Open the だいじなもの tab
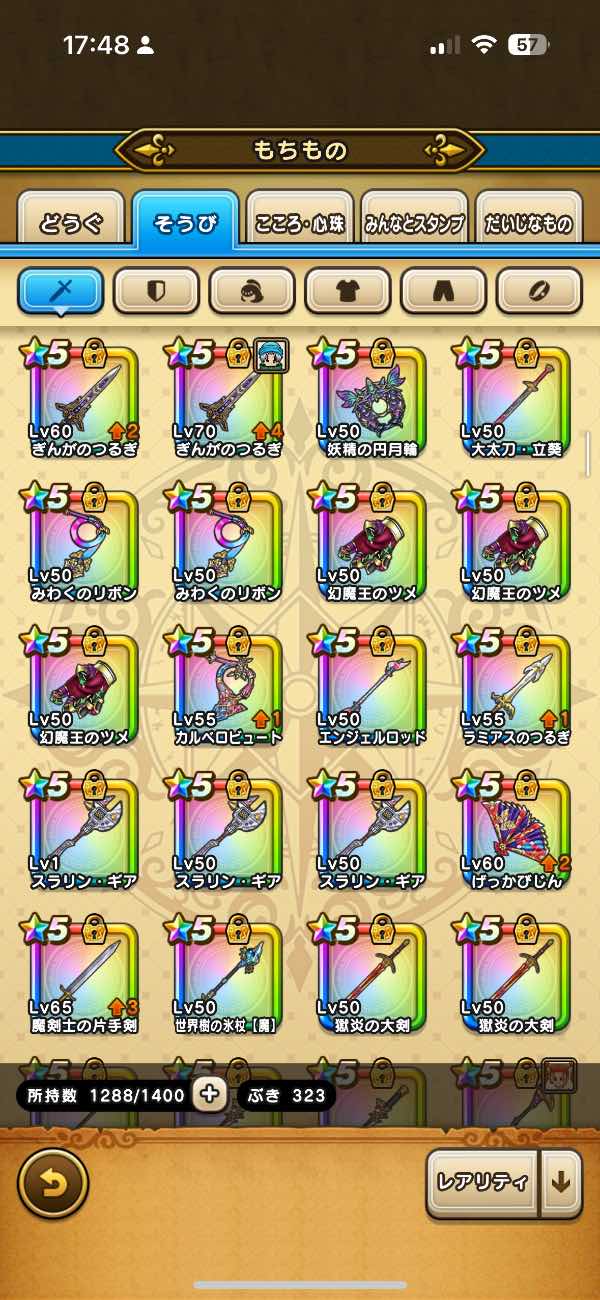The height and width of the screenshot is (1300, 600). click(529, 223)
